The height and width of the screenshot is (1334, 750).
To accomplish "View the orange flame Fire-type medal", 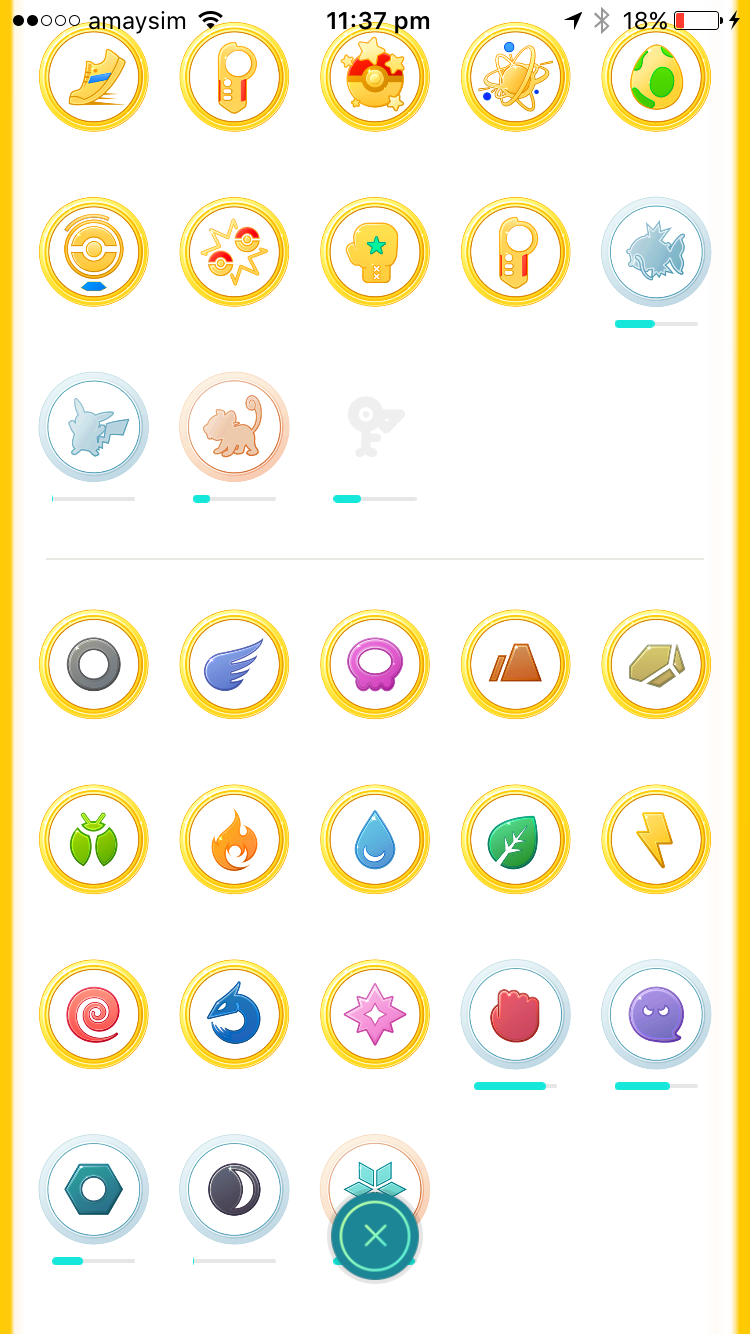I will (x=234, y=839).
